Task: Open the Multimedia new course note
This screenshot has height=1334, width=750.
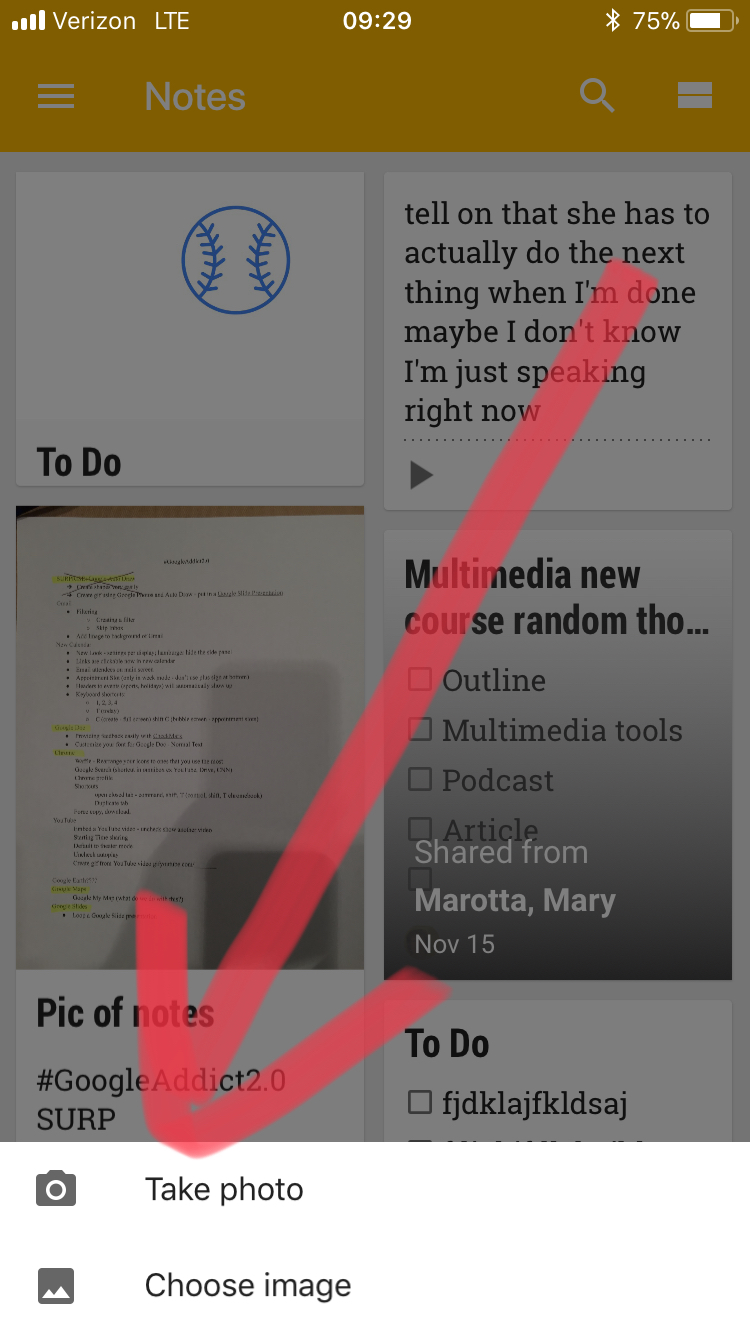Action: pos(557,597)
